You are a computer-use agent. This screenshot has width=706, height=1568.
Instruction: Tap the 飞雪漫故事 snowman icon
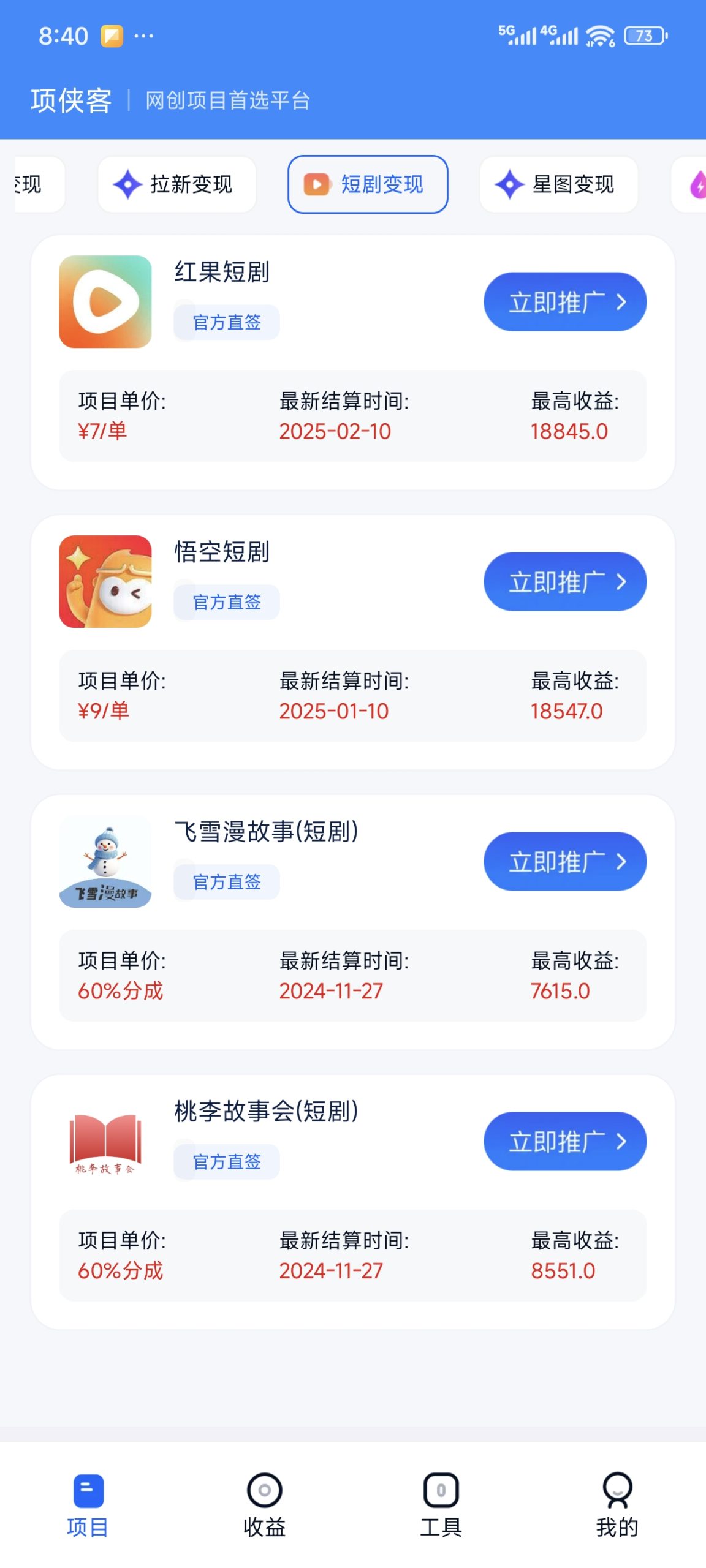105,862
